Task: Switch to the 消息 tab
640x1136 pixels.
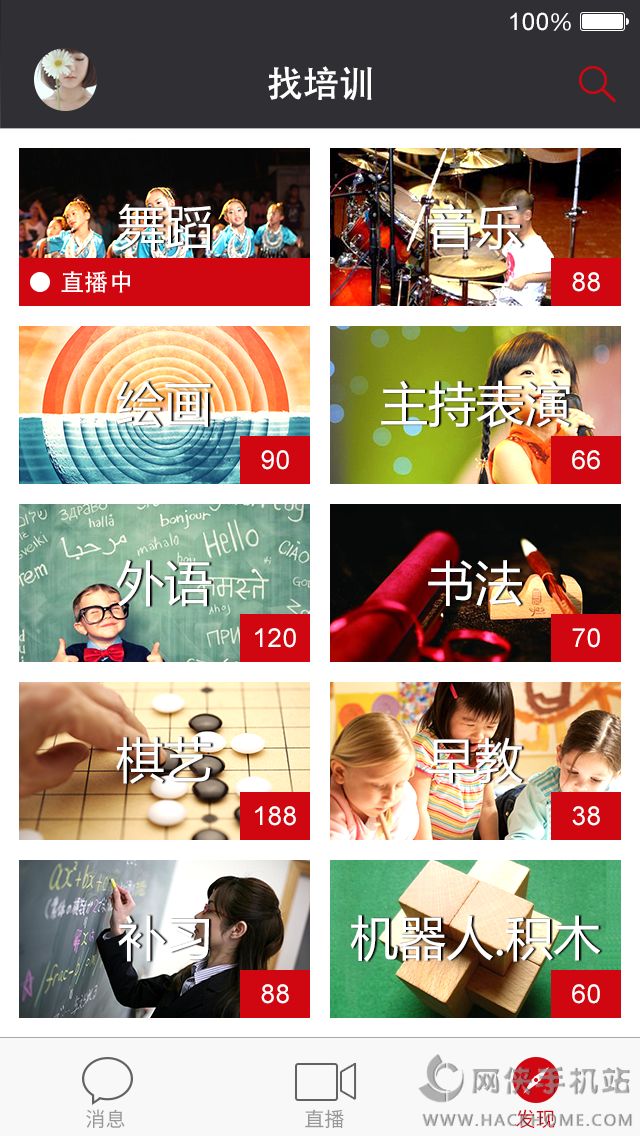Action: 106,1091
